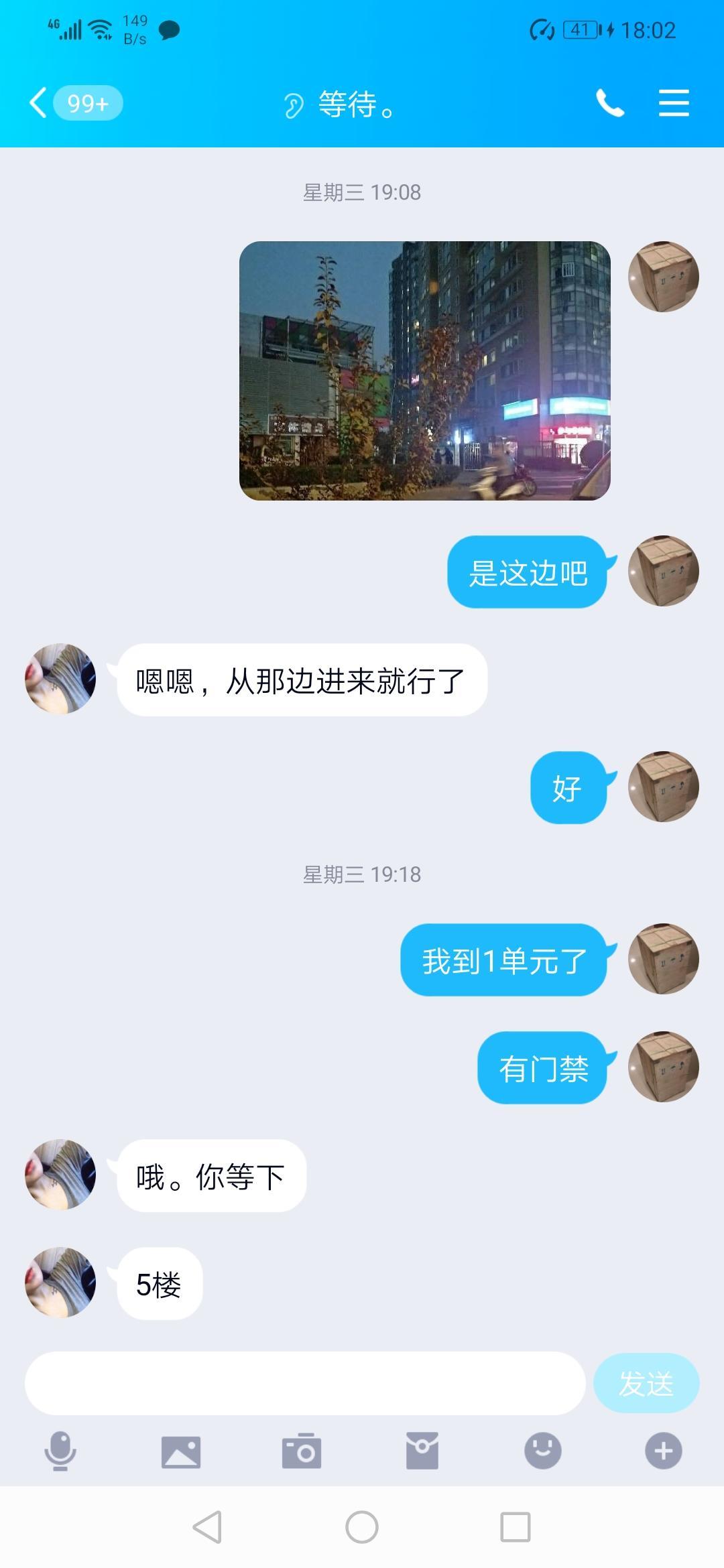This screenshot has width=724, height=1568.
Task: Tap the 发送 send button
Action: [646, 1383]
